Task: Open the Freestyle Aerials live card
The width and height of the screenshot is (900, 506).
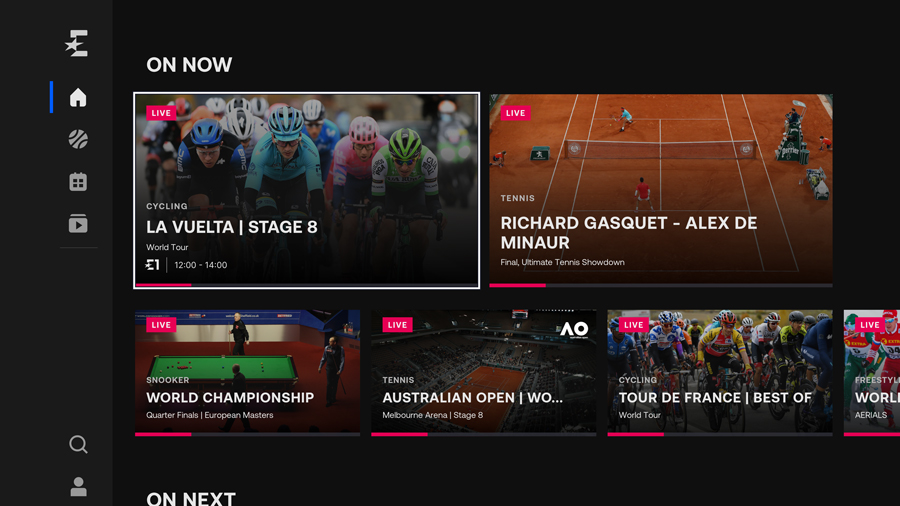Action: 872,372
